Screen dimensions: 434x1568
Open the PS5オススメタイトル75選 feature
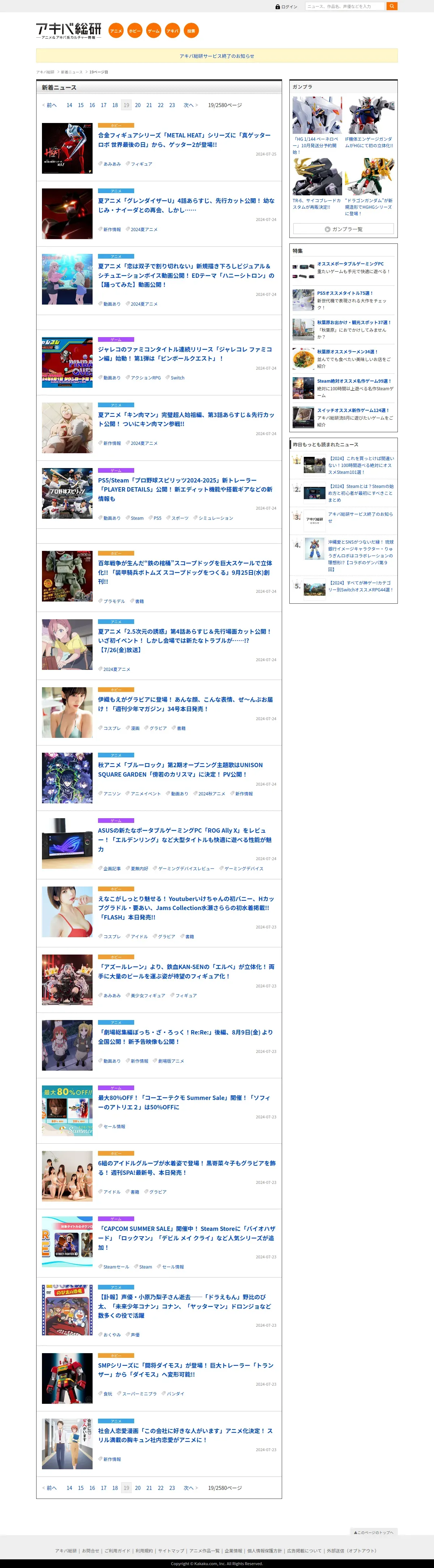[345, 293]
